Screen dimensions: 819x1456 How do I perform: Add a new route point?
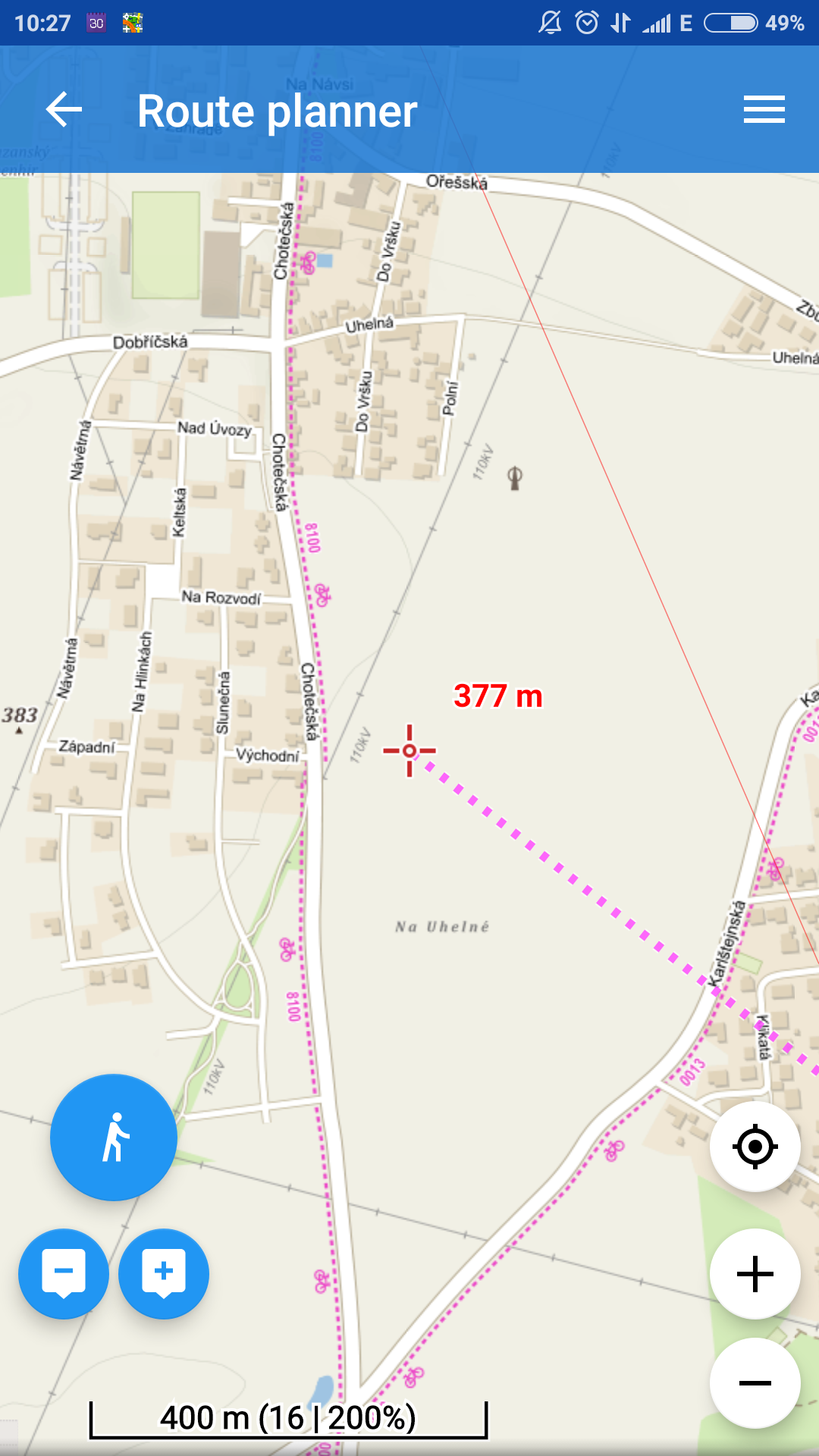click(x=164, y=1273)
